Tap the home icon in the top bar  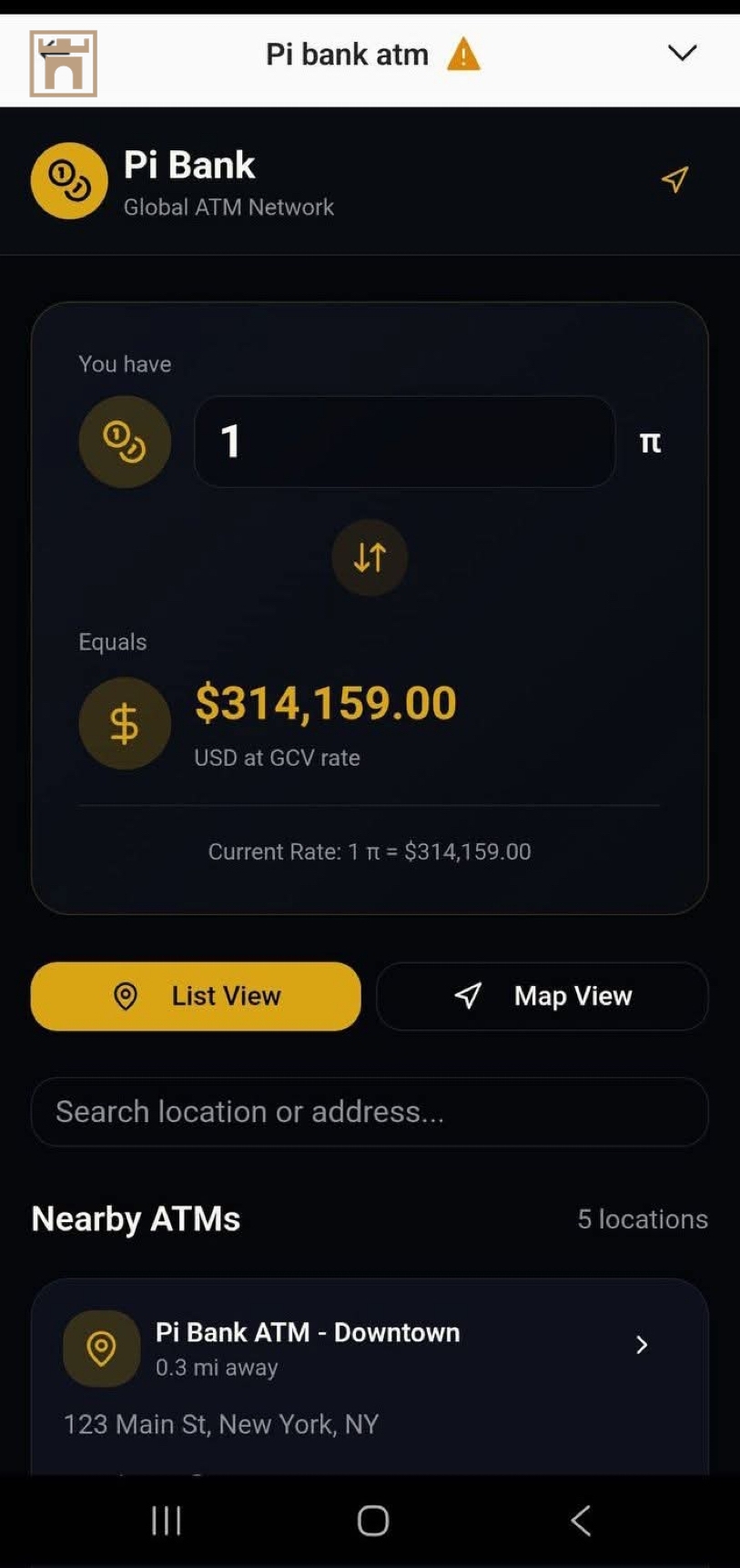[63, 64]
